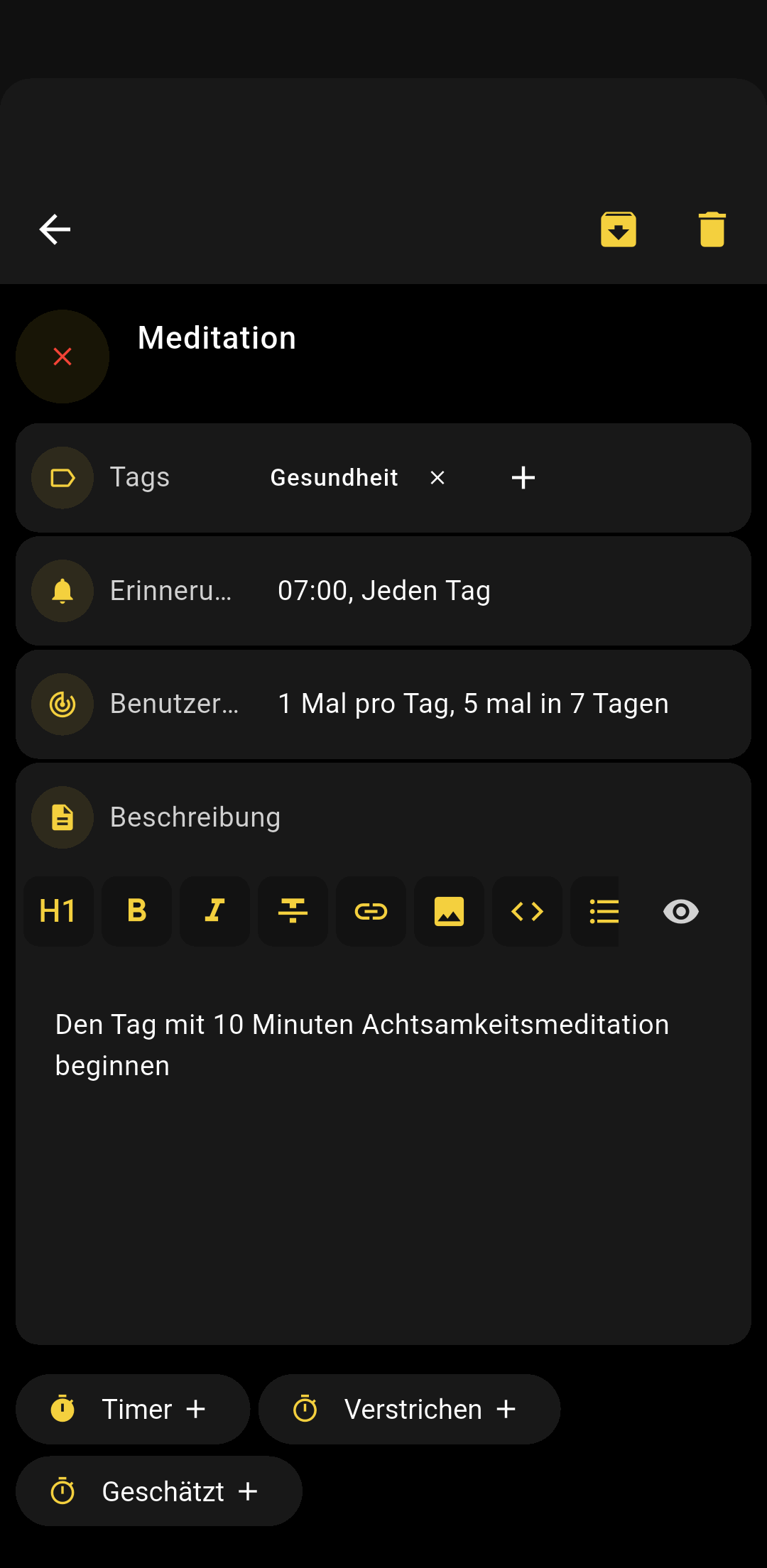The image size is (767, 1568).
Task: Insert a link in description
Action: point(371,911)
